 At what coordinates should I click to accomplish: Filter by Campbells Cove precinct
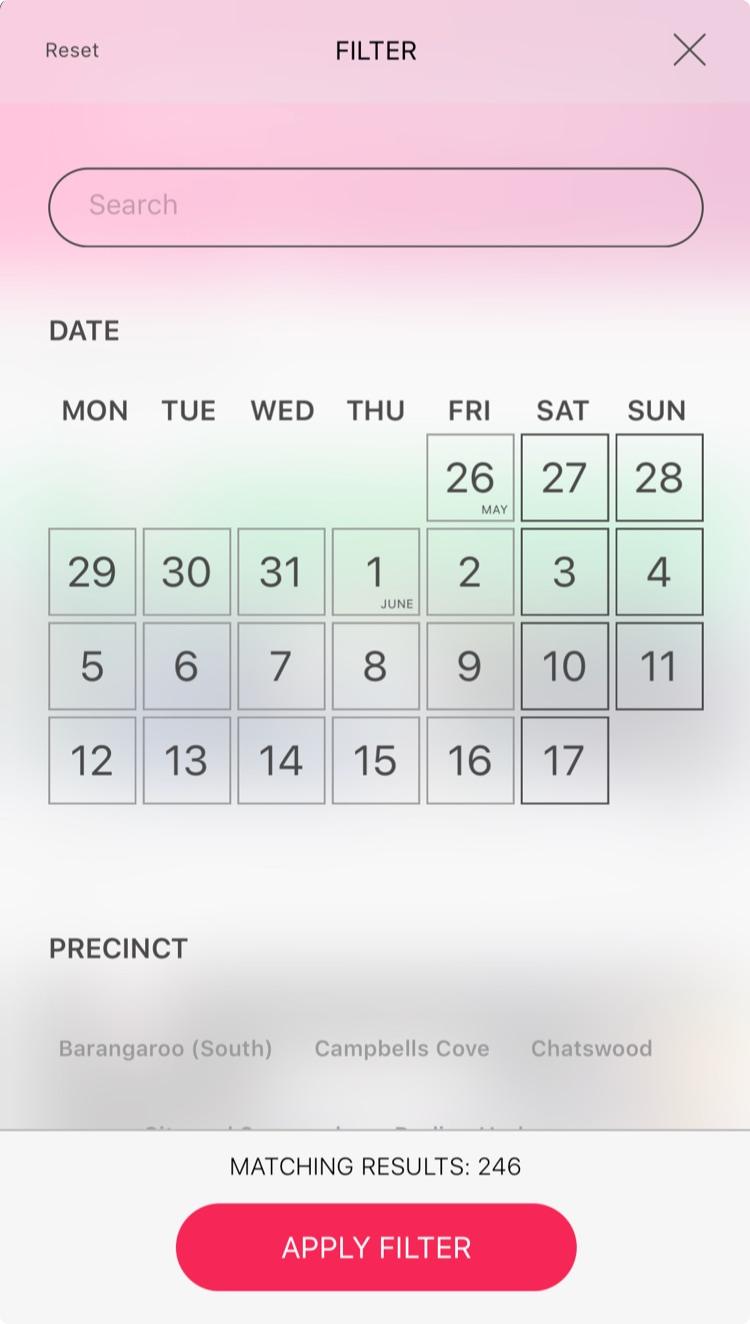coord(402,1048)
